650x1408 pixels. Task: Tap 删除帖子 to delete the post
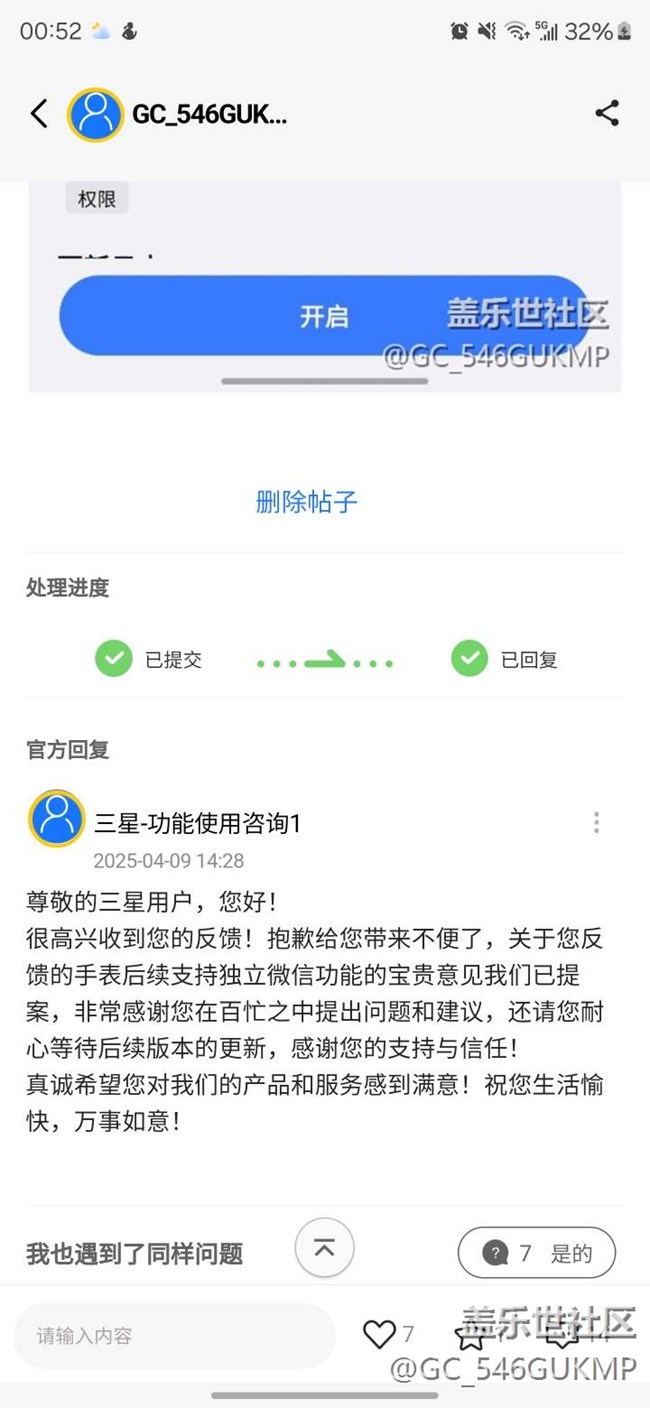307,502
